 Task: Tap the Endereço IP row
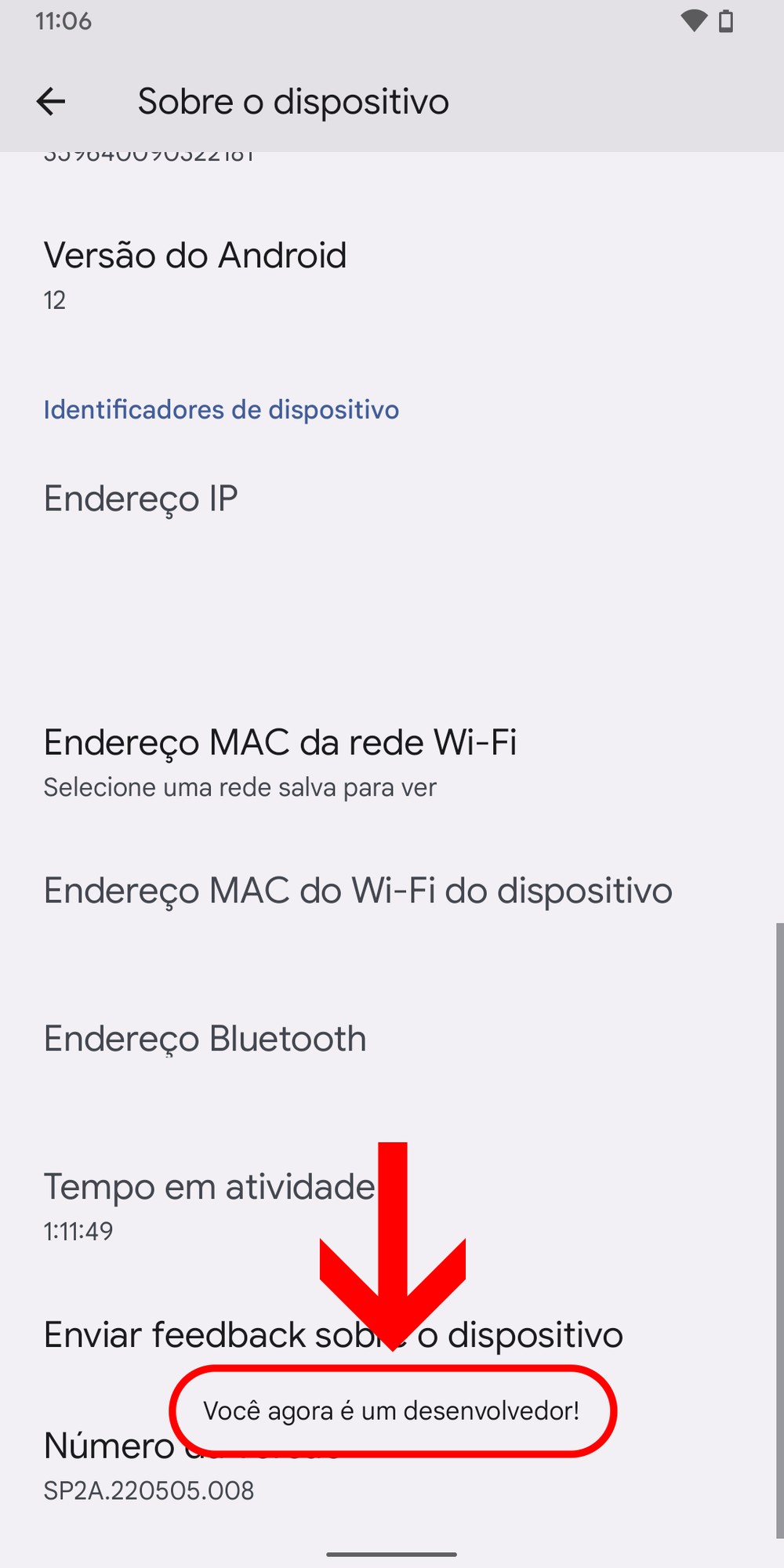click(x=141, y=499)
